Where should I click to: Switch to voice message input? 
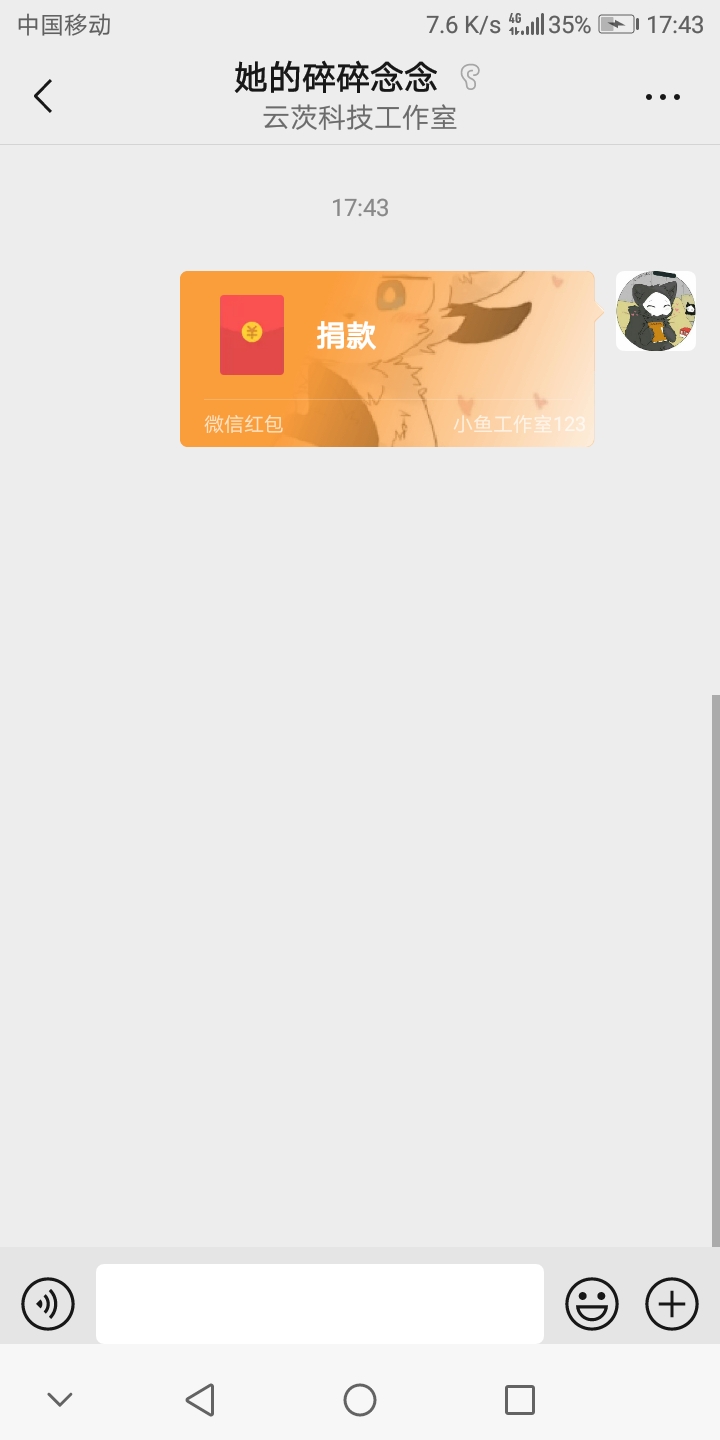coord(48,1304)
